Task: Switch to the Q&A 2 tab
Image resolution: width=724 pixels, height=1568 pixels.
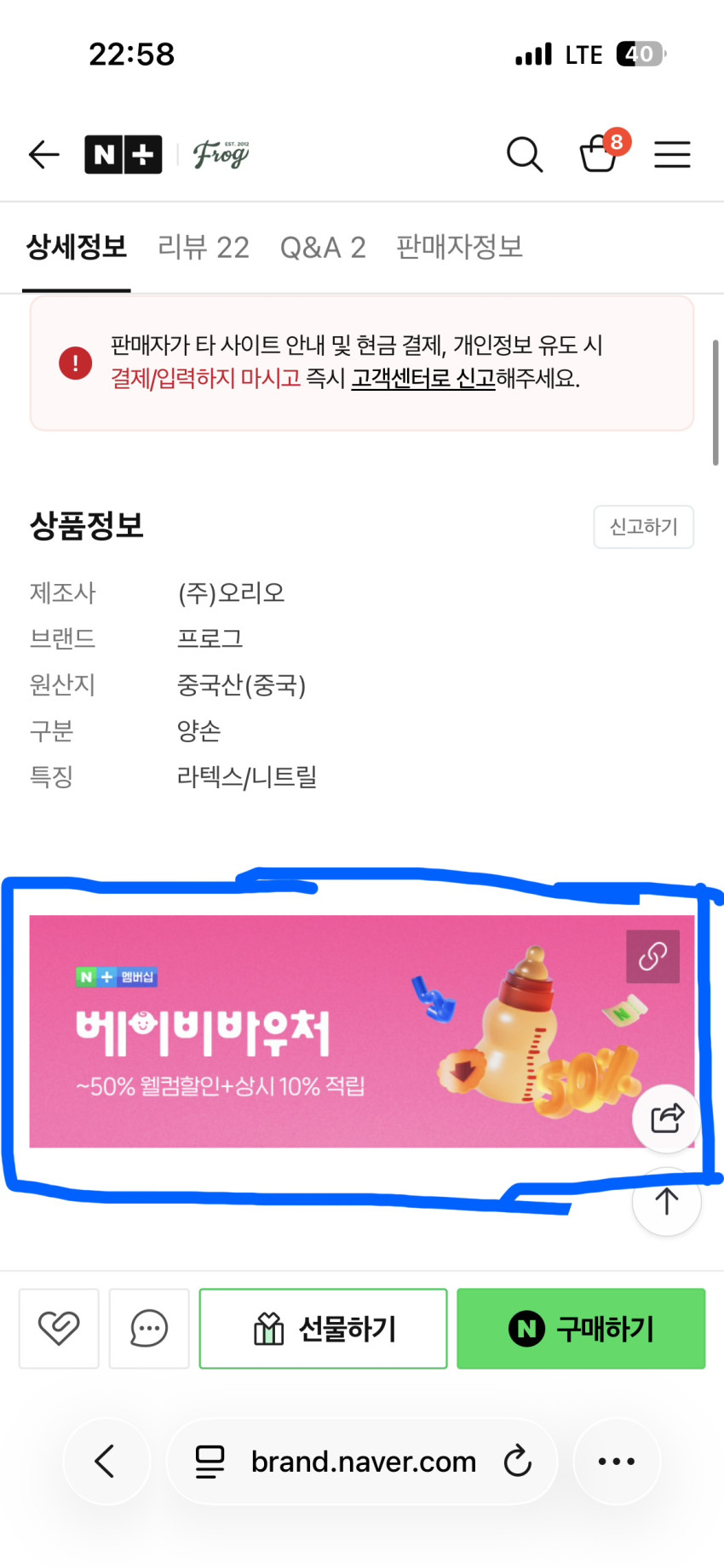Action: point(323,248)
